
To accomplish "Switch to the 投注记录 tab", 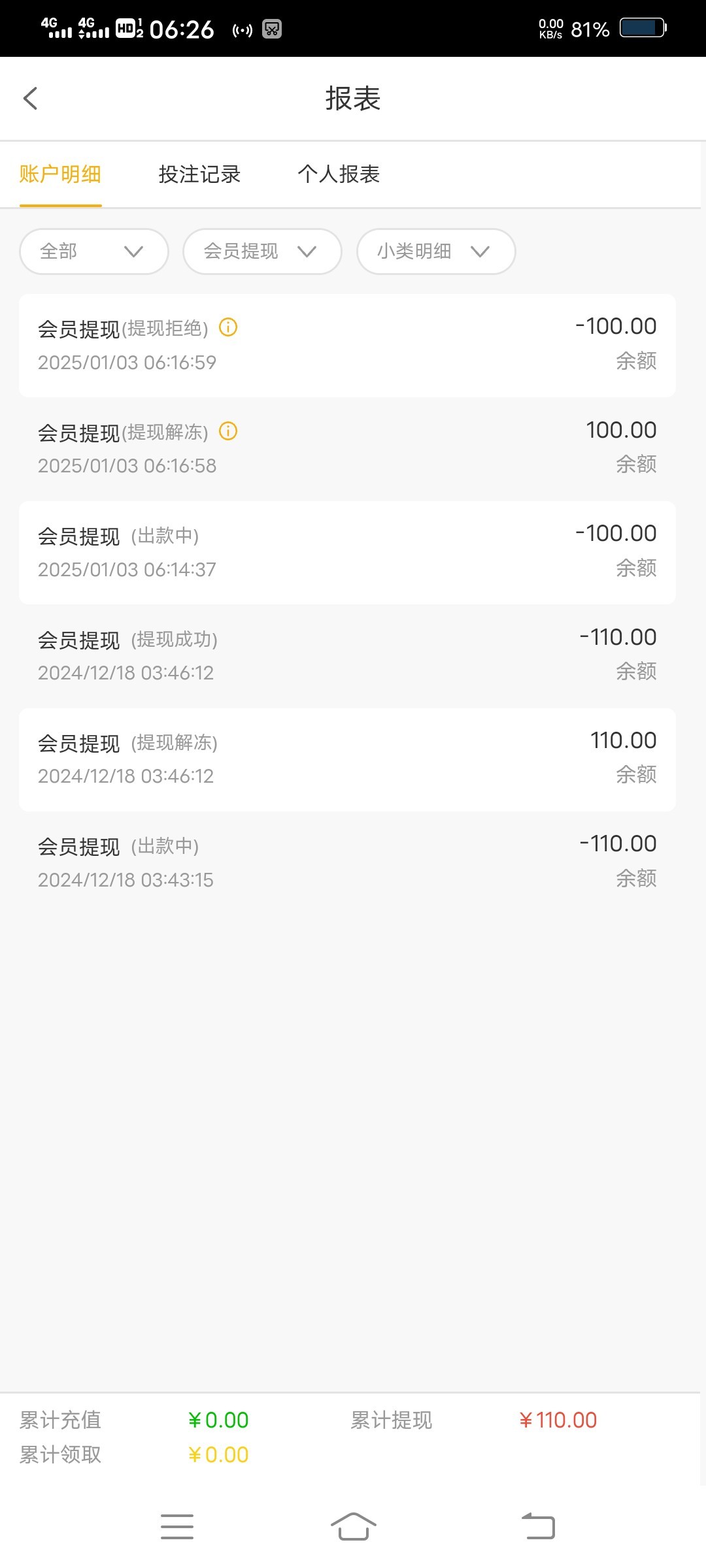I will 199,174.
